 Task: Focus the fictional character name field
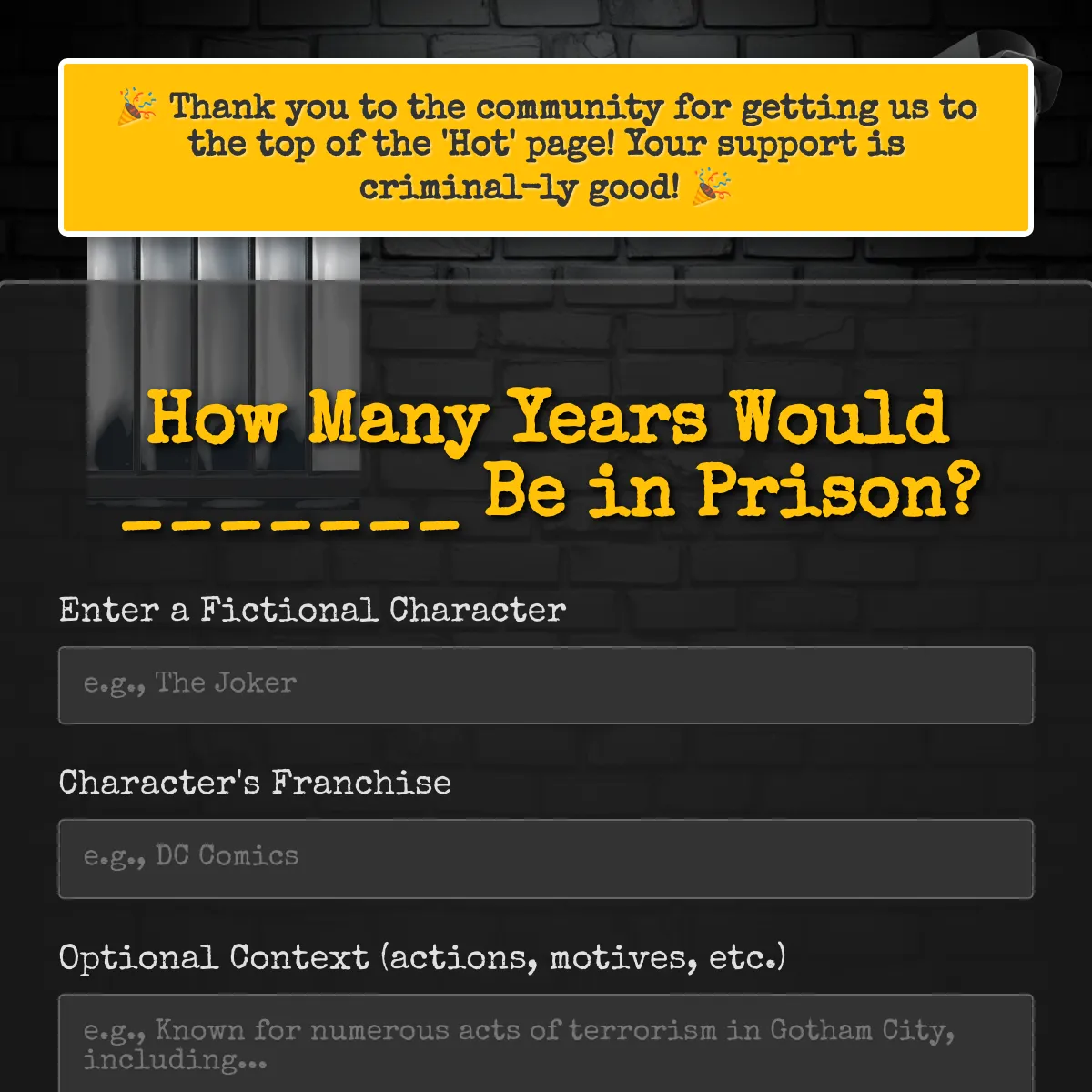(x=546, y=684)
